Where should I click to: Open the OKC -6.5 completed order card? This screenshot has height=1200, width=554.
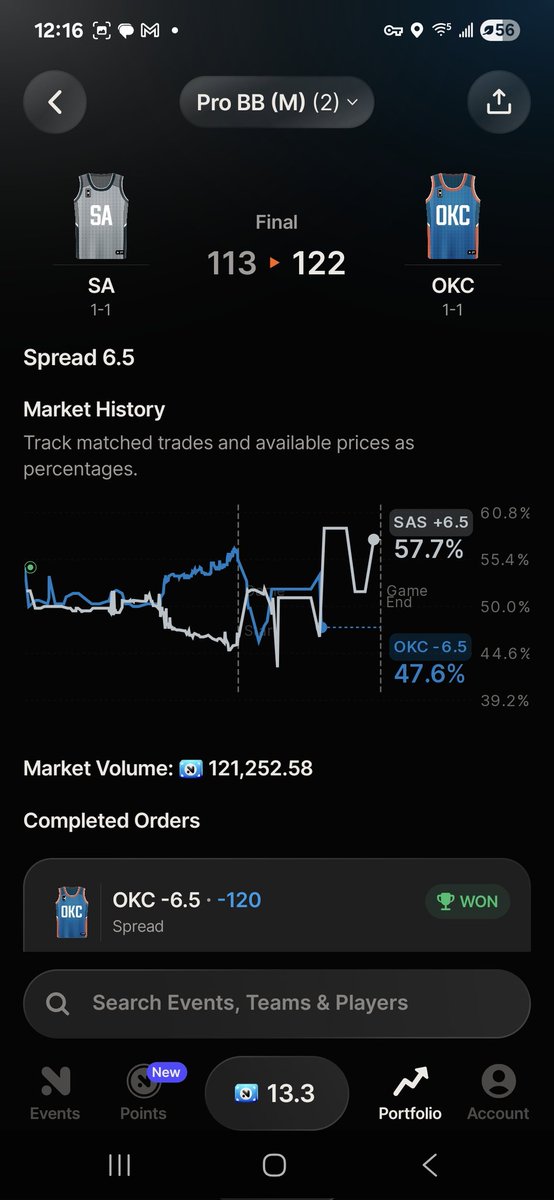pyautogui.click(x=277, y=905)
